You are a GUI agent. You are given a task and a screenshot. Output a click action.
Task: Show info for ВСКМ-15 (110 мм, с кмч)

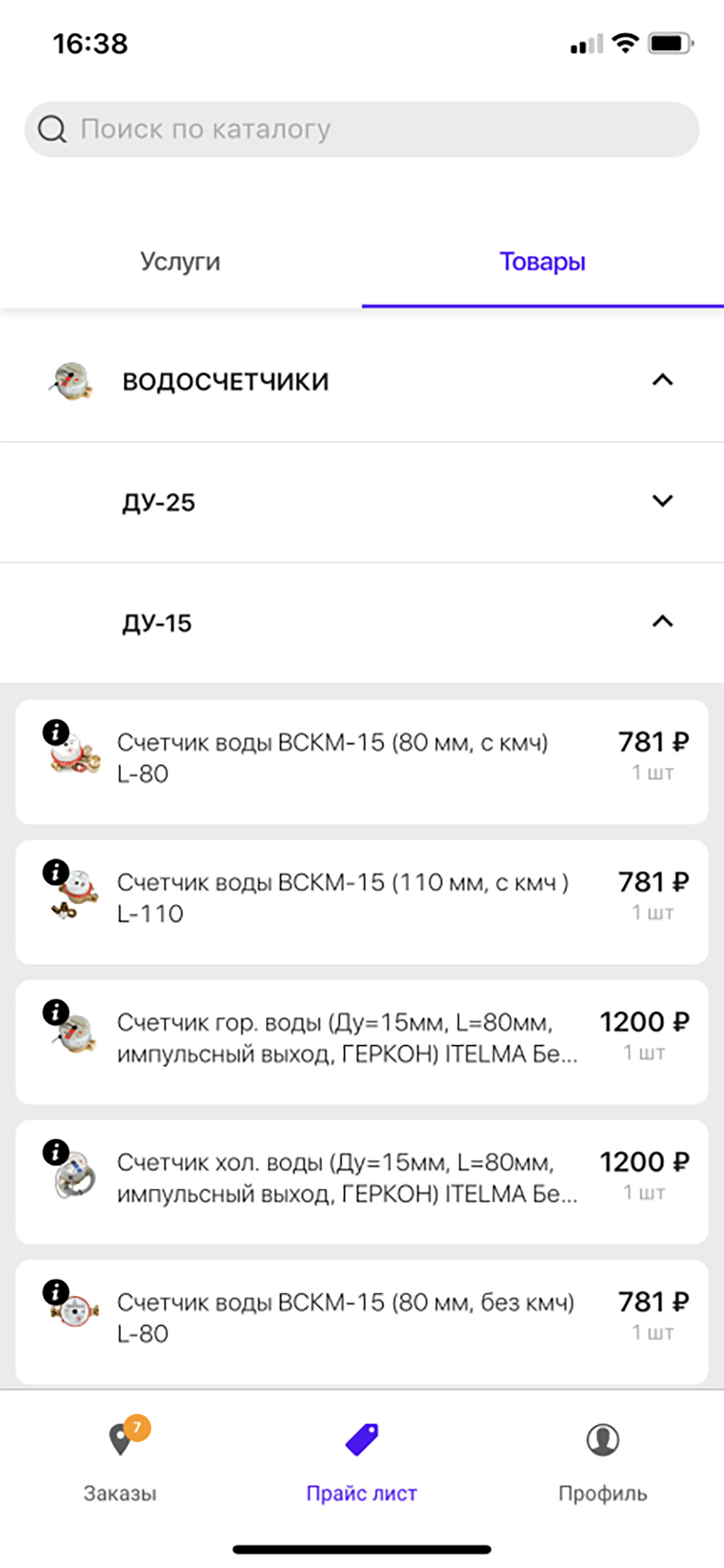point(55,871)
